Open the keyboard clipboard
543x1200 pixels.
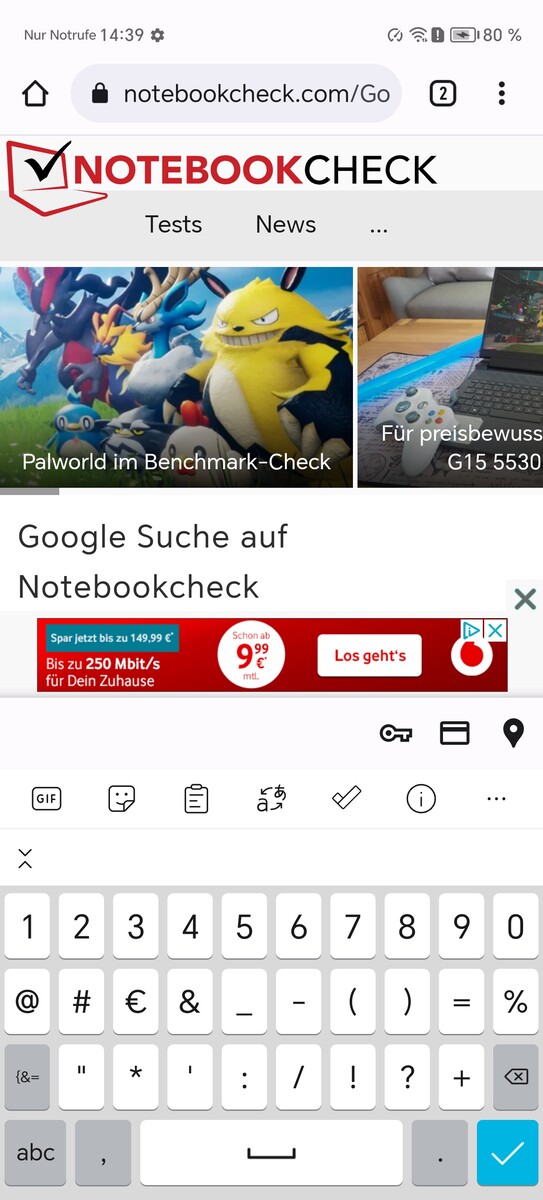pyautogui.click(x=196, y=798)
